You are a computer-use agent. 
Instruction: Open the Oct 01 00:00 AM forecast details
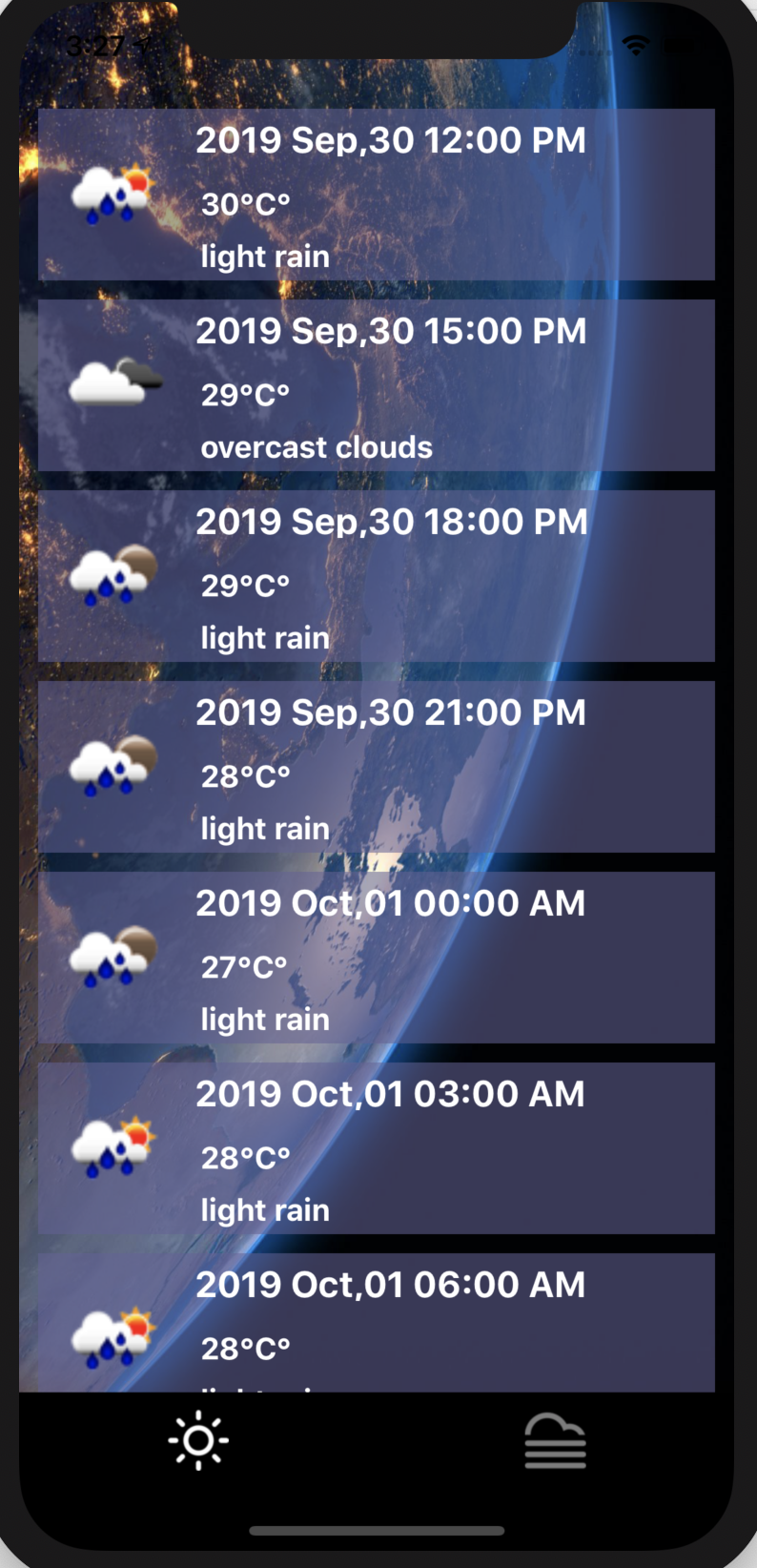click(378, 957)
